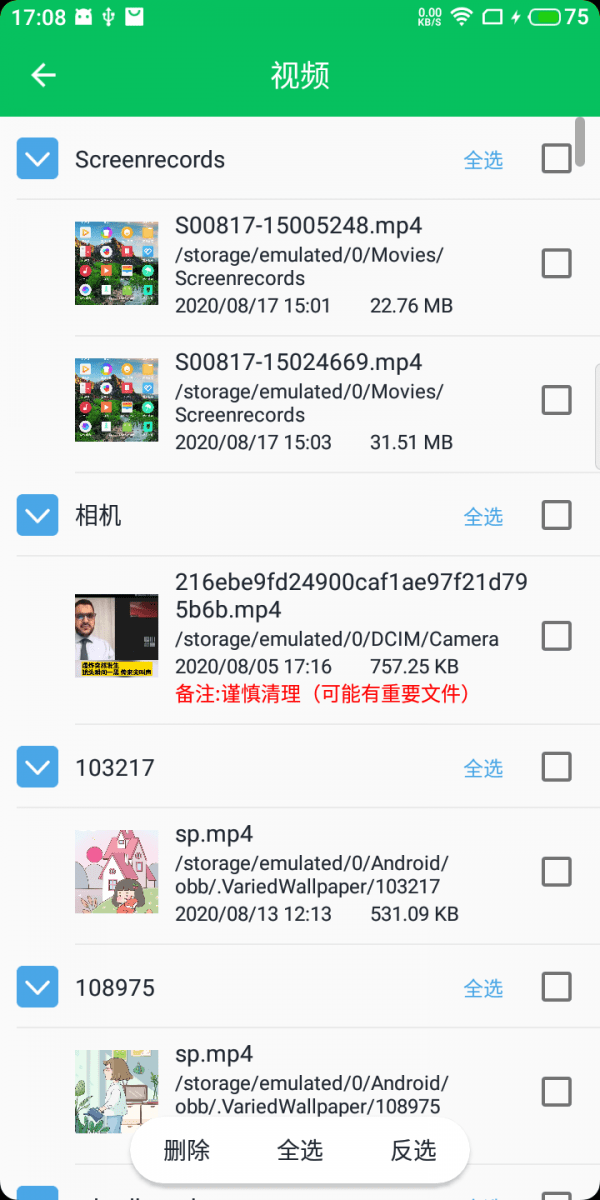The height and width of the screenshot is (1200, 600).
Task: Collapse the 103217 group
Action: point(38,767)
